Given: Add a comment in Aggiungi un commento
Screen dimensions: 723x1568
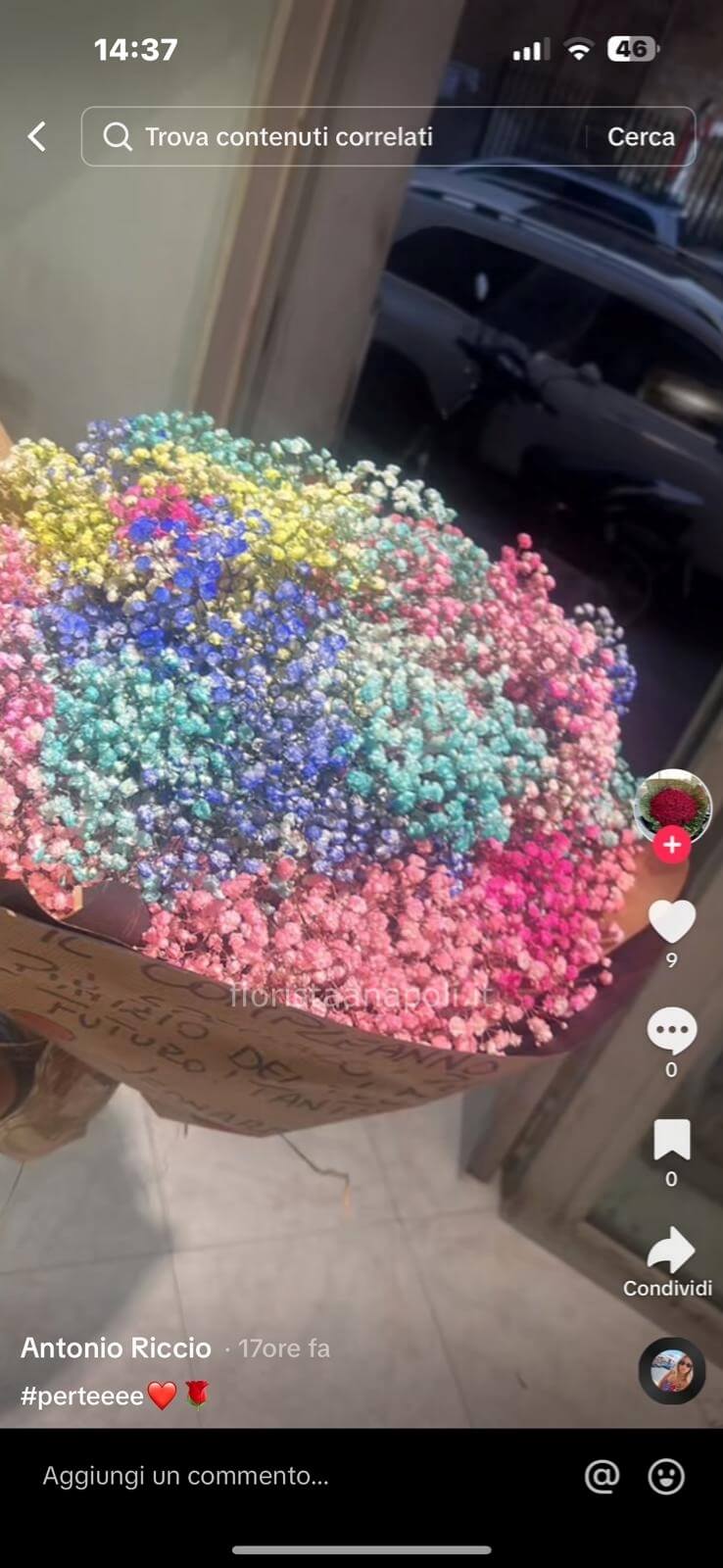Looking at the screenshot, I should tap(186, 1476).
